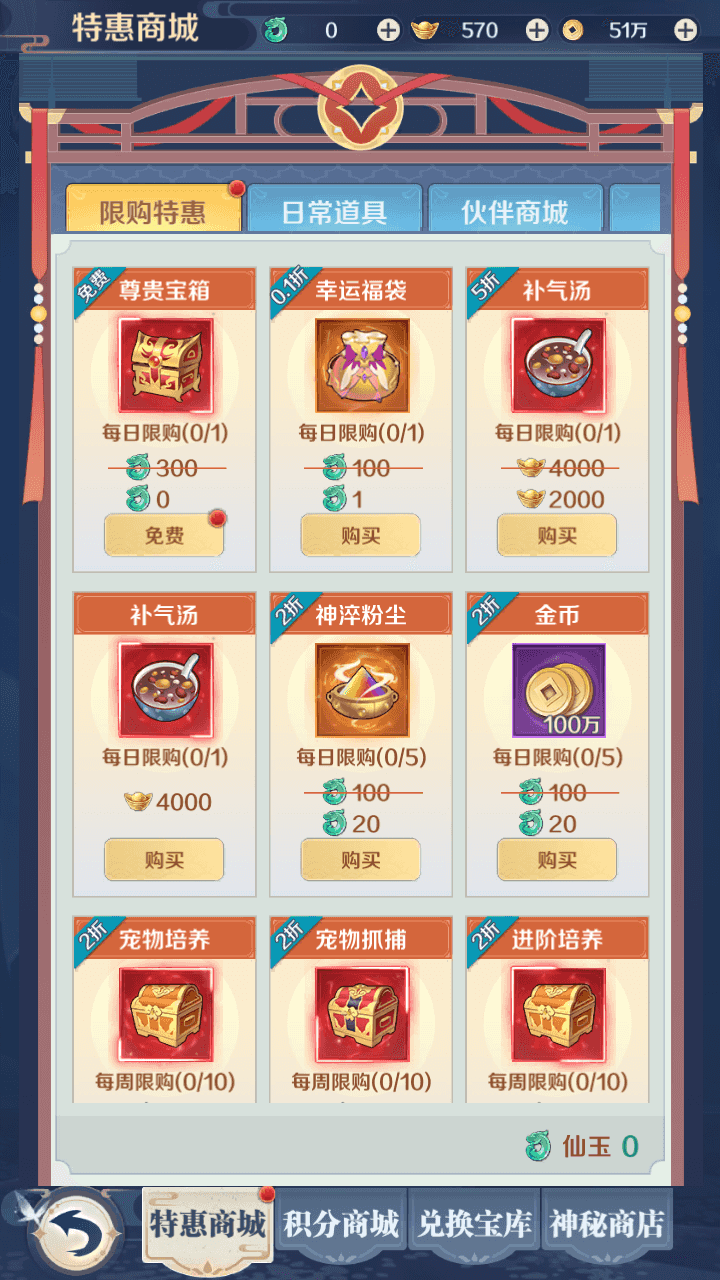This screenshot has width=720, height=1280.
Task: Select 特惠商城 bottom tab
Action: pyautogui.click(x=208, y=1224)
